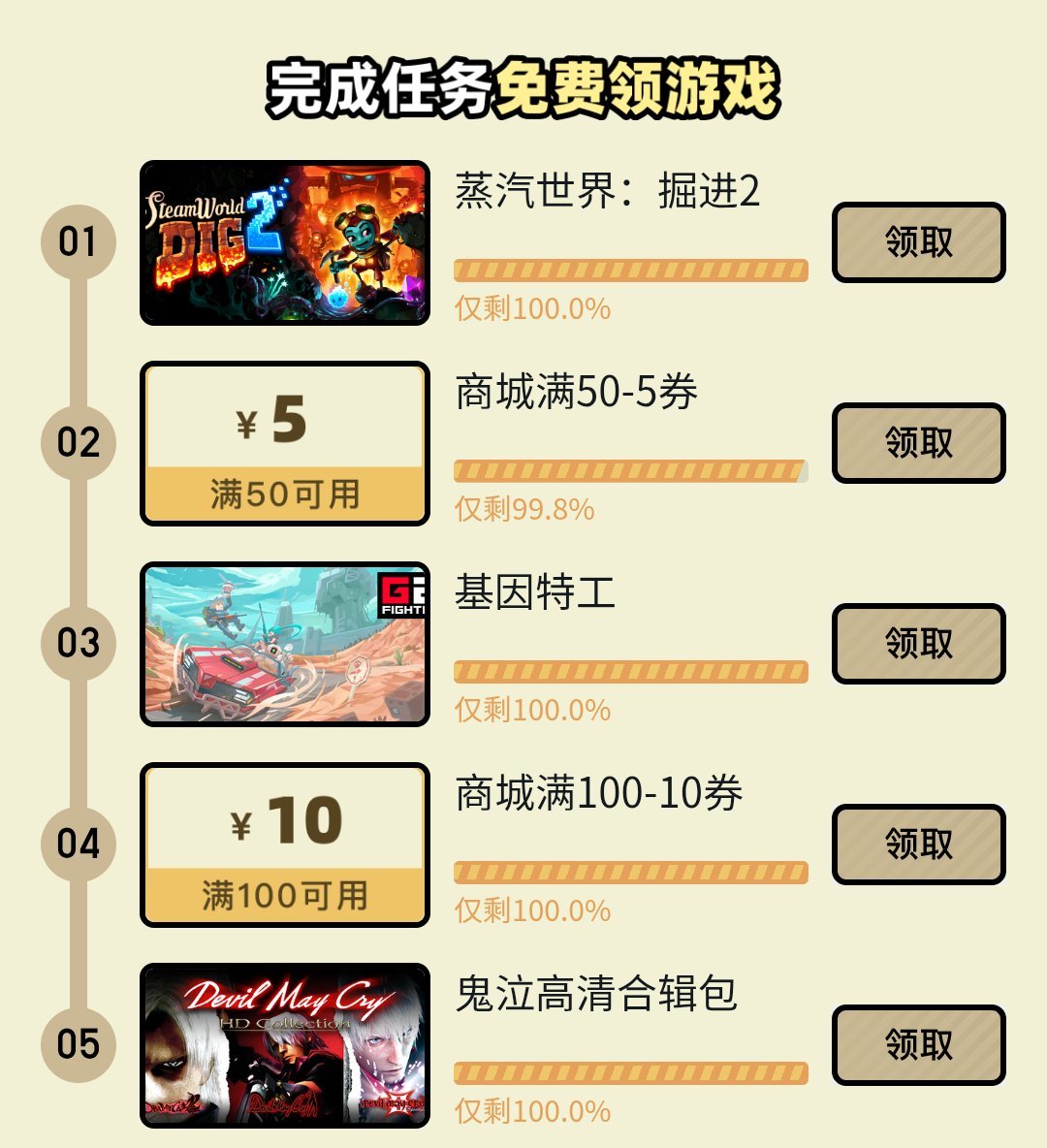Tap 领取 for 基因特工
The width and height of the screenshot is (1047, 1148).
click(918, 644)
